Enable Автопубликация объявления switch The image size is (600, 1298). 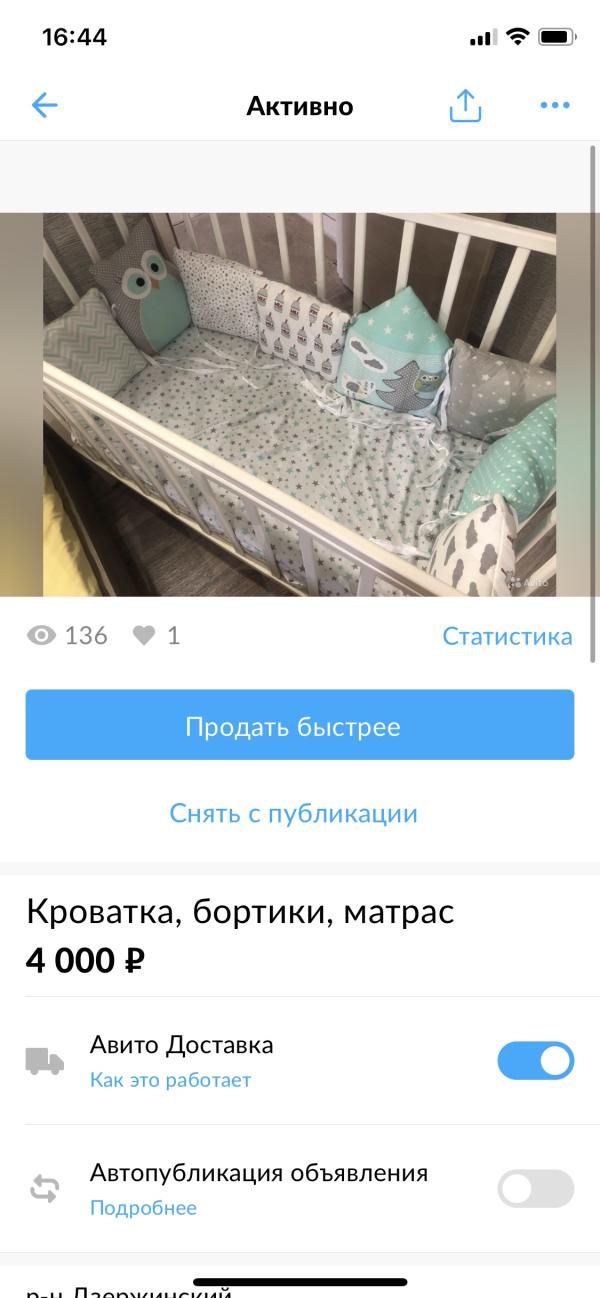(535, 1189)
